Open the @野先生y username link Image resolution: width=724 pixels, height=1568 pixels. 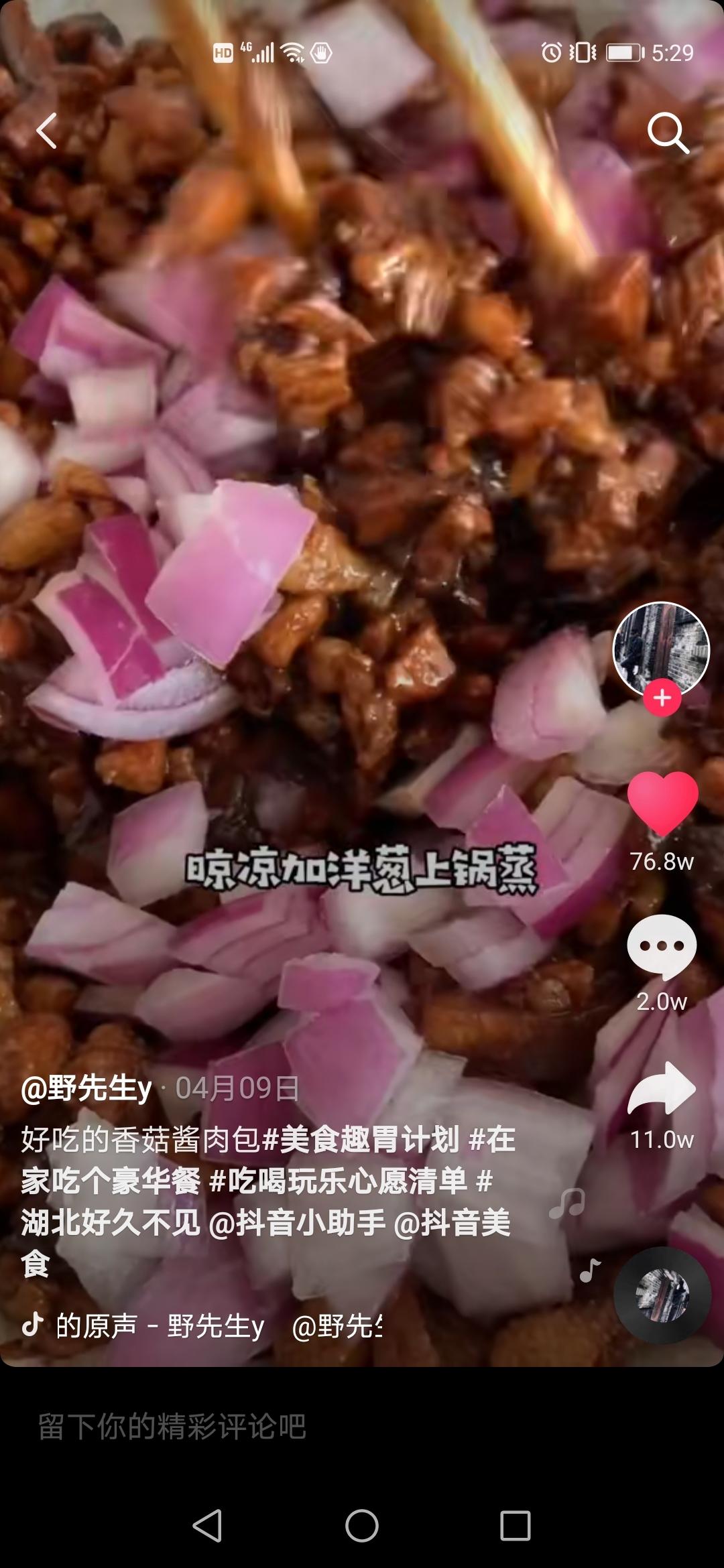coord(87,1088)
